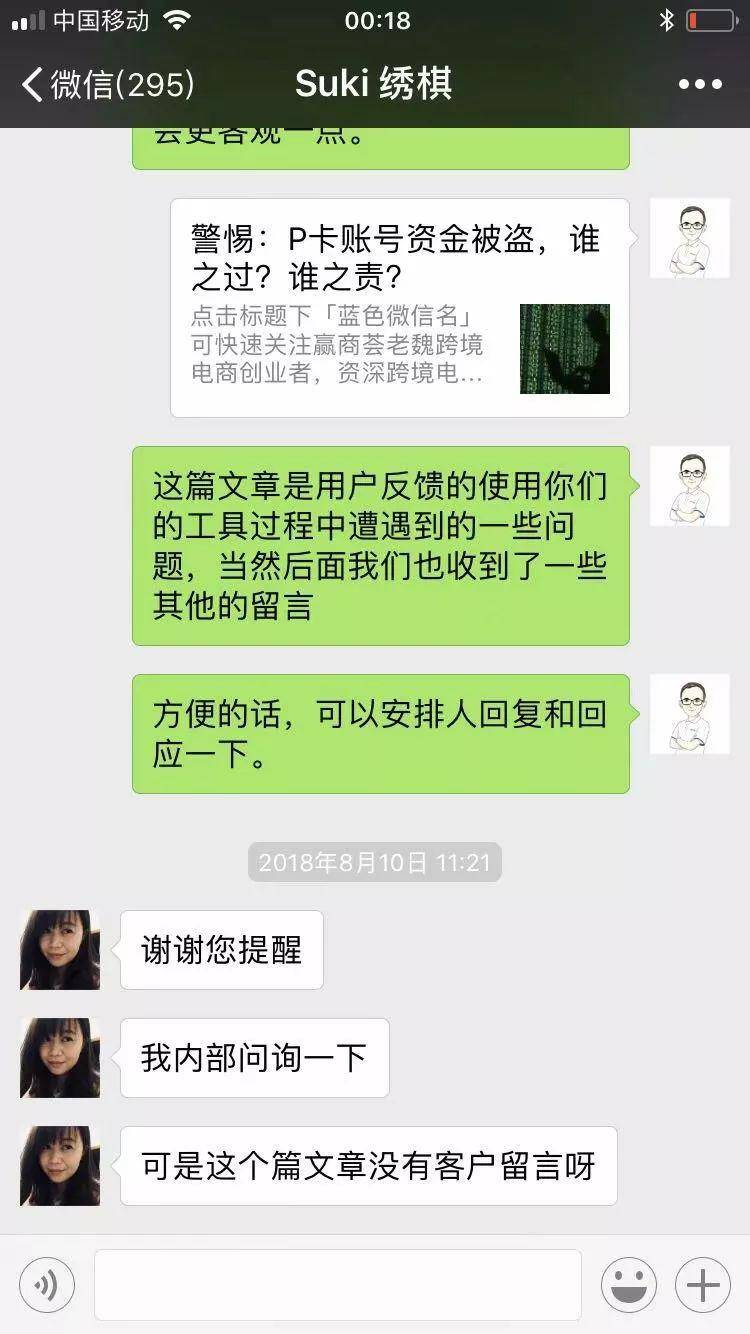This screenshot has height=1334, width=750.
Task: Open my avatar next to 方便的话 message
Action: point(689,714)
